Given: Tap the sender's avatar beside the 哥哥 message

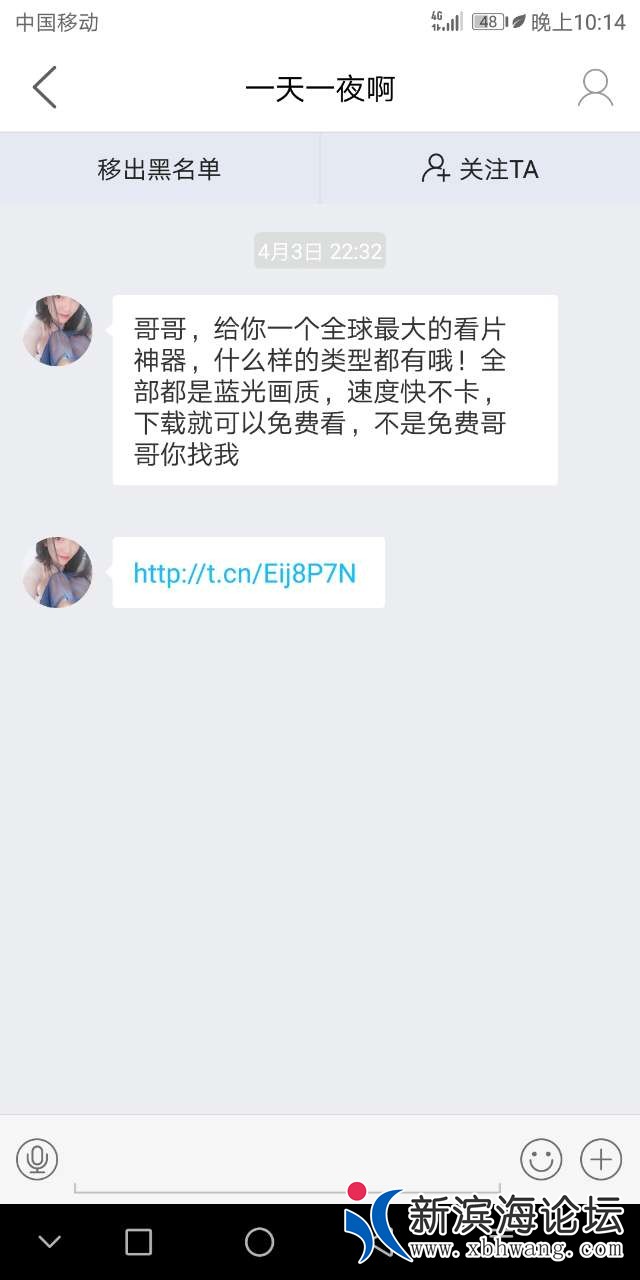Looking at the screenshot, I should coord(58,330).
